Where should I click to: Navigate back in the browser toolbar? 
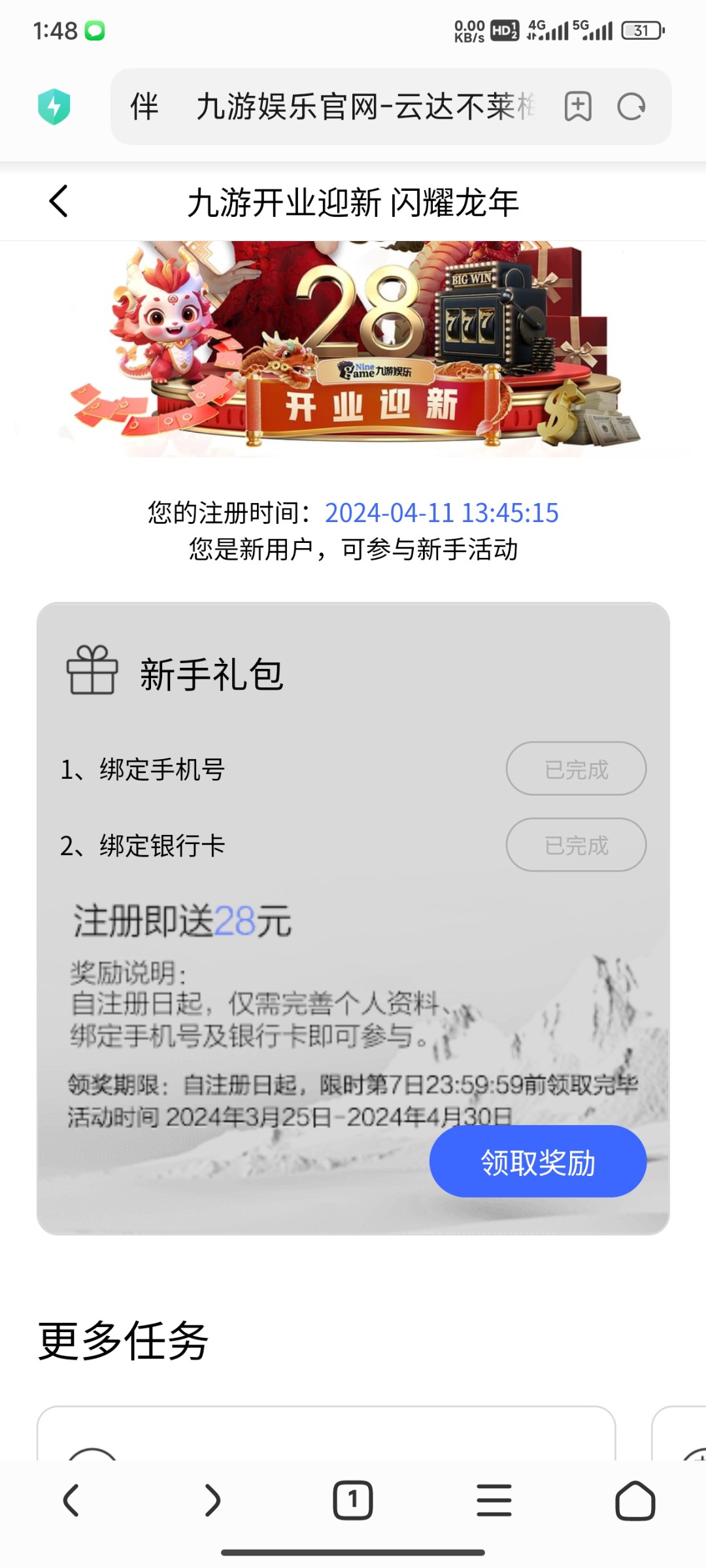71,1500
